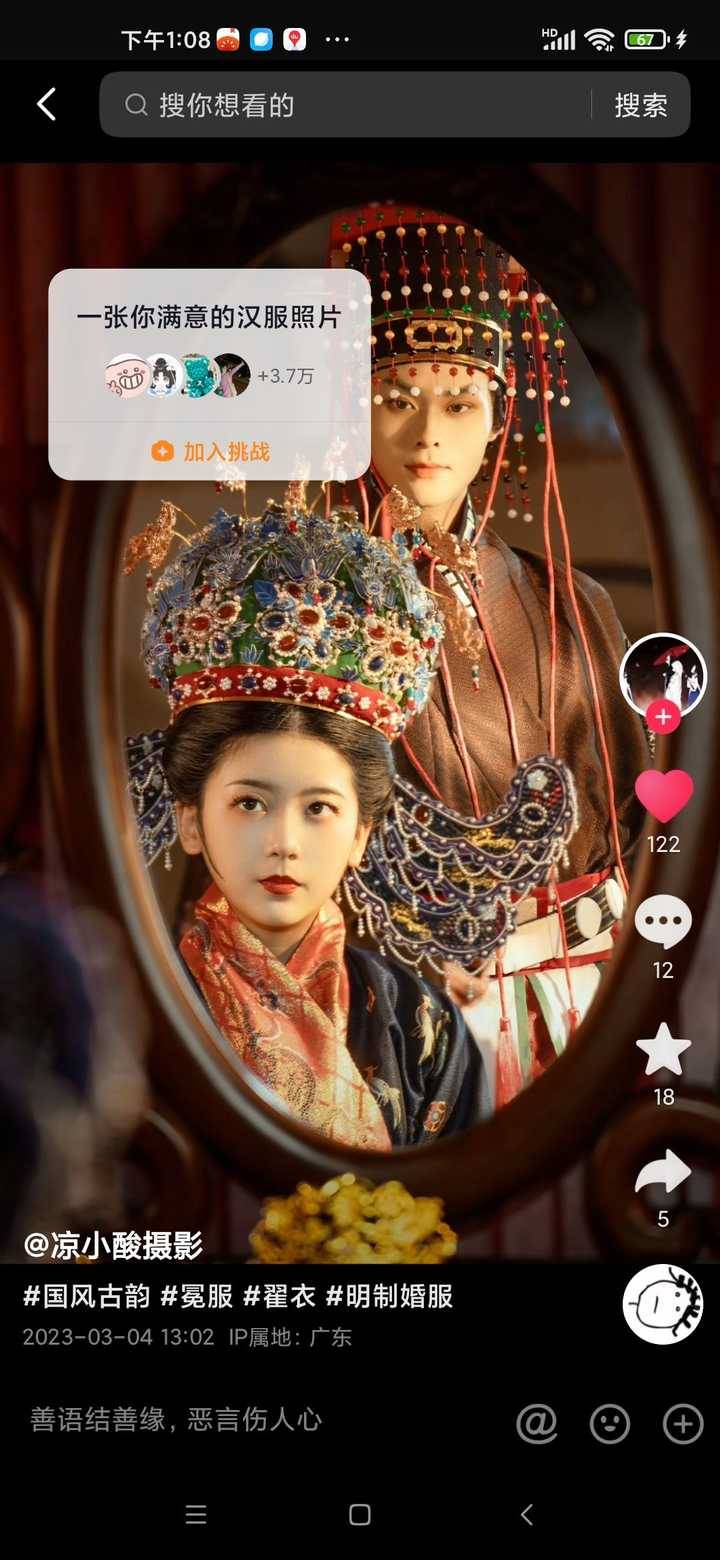Viewport: 720px width, 1560px height.
Task: Follow creator with the red plus badge
Action: pos(663,716)
